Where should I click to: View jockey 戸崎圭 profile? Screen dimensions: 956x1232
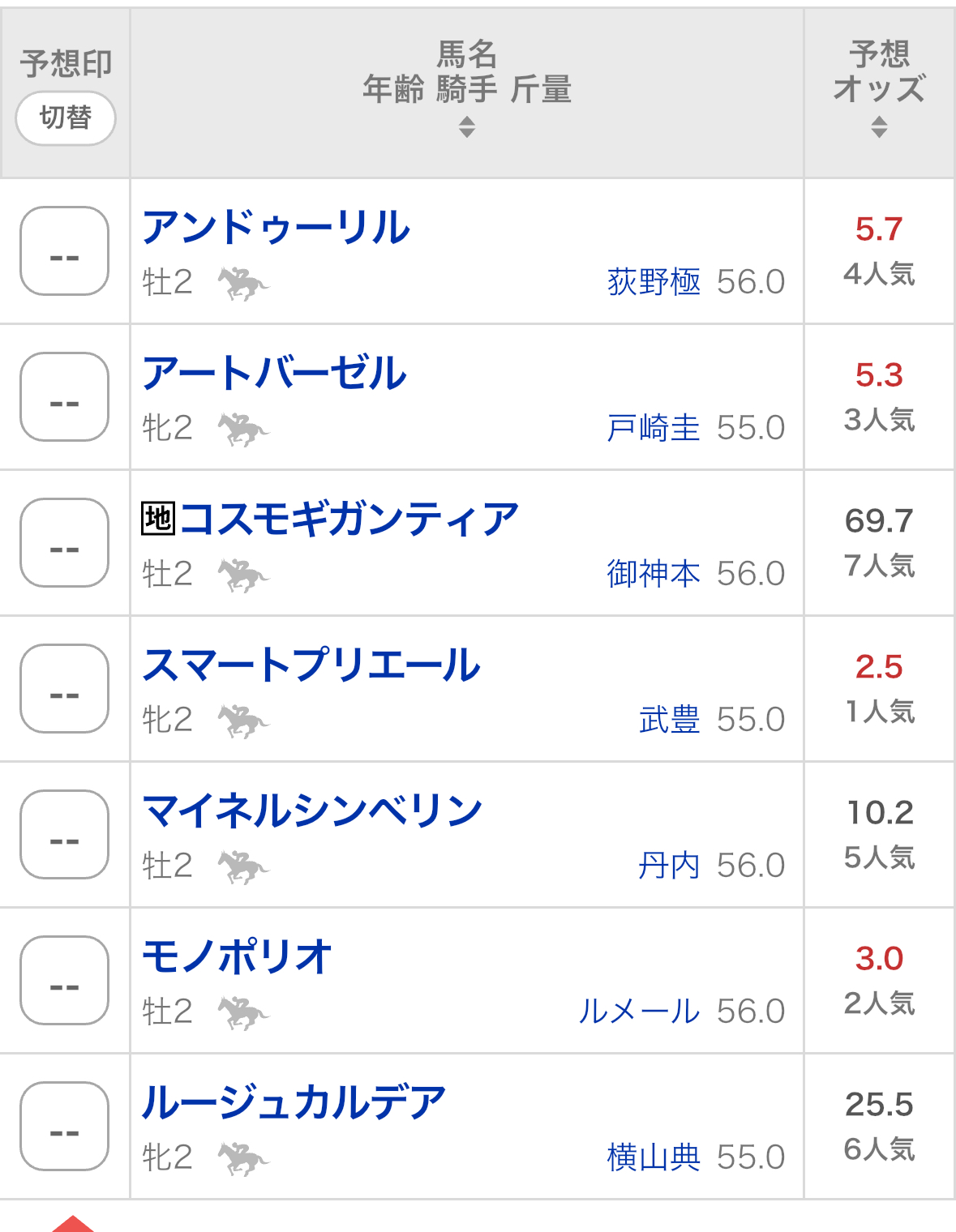point(653,428)
